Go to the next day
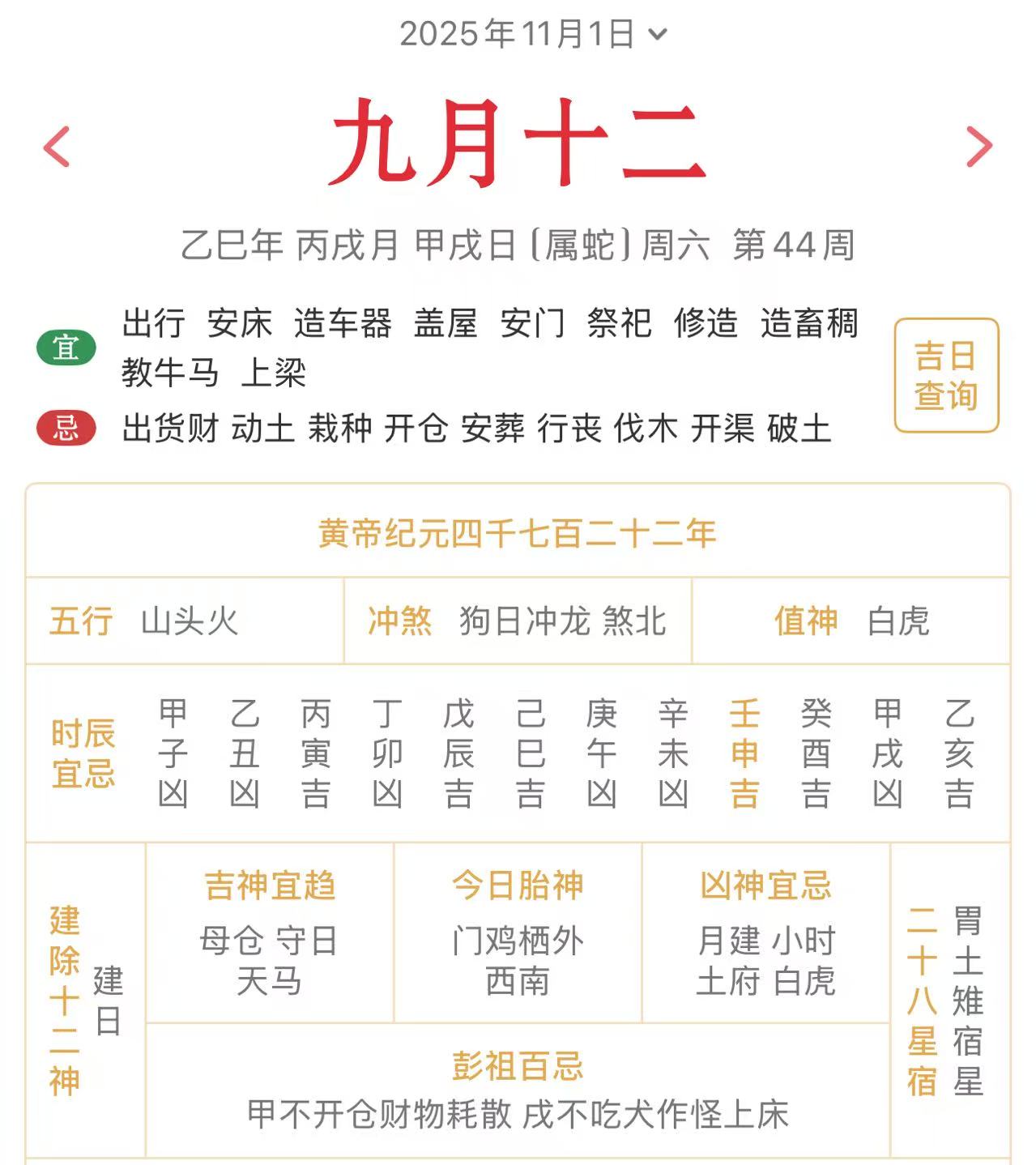The height and width of the screenshot is (1165, 1036). 978,147
